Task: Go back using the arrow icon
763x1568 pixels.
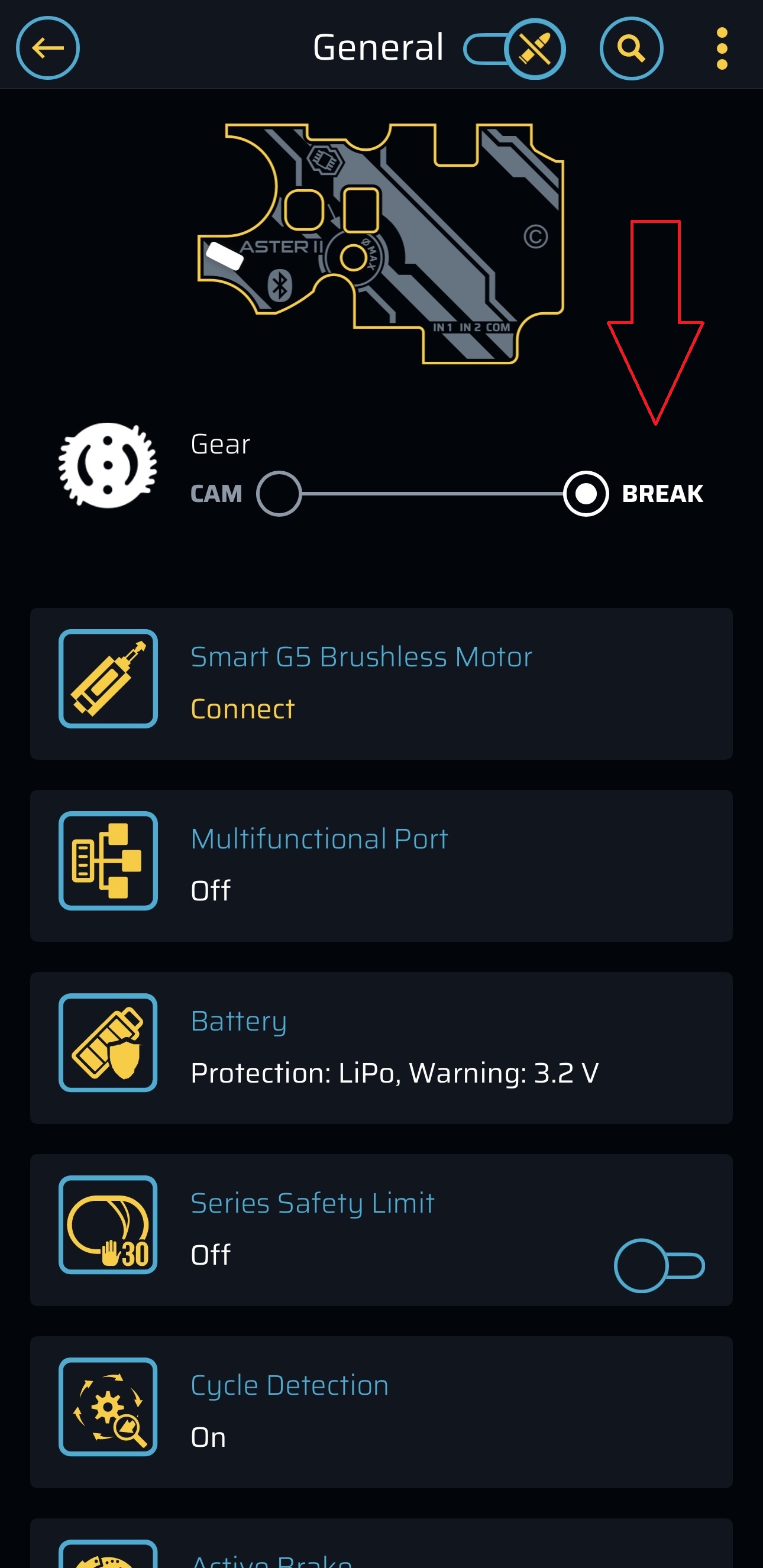Action: click(47, 48)
